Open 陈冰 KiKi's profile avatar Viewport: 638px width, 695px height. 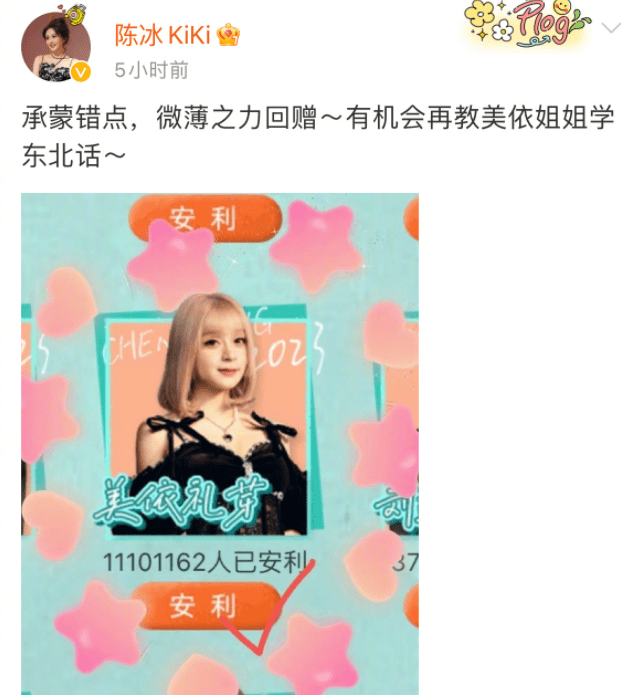(x=55, y=47)
